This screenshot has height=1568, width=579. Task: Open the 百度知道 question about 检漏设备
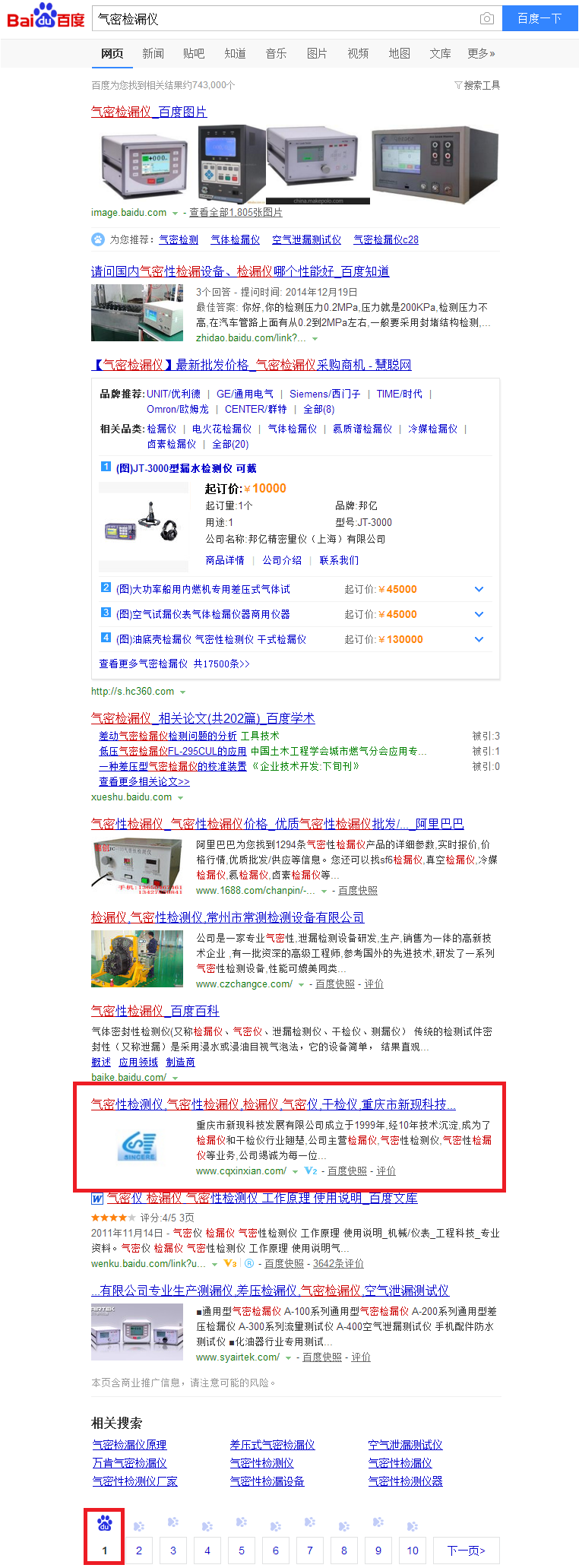coord(240,271)
